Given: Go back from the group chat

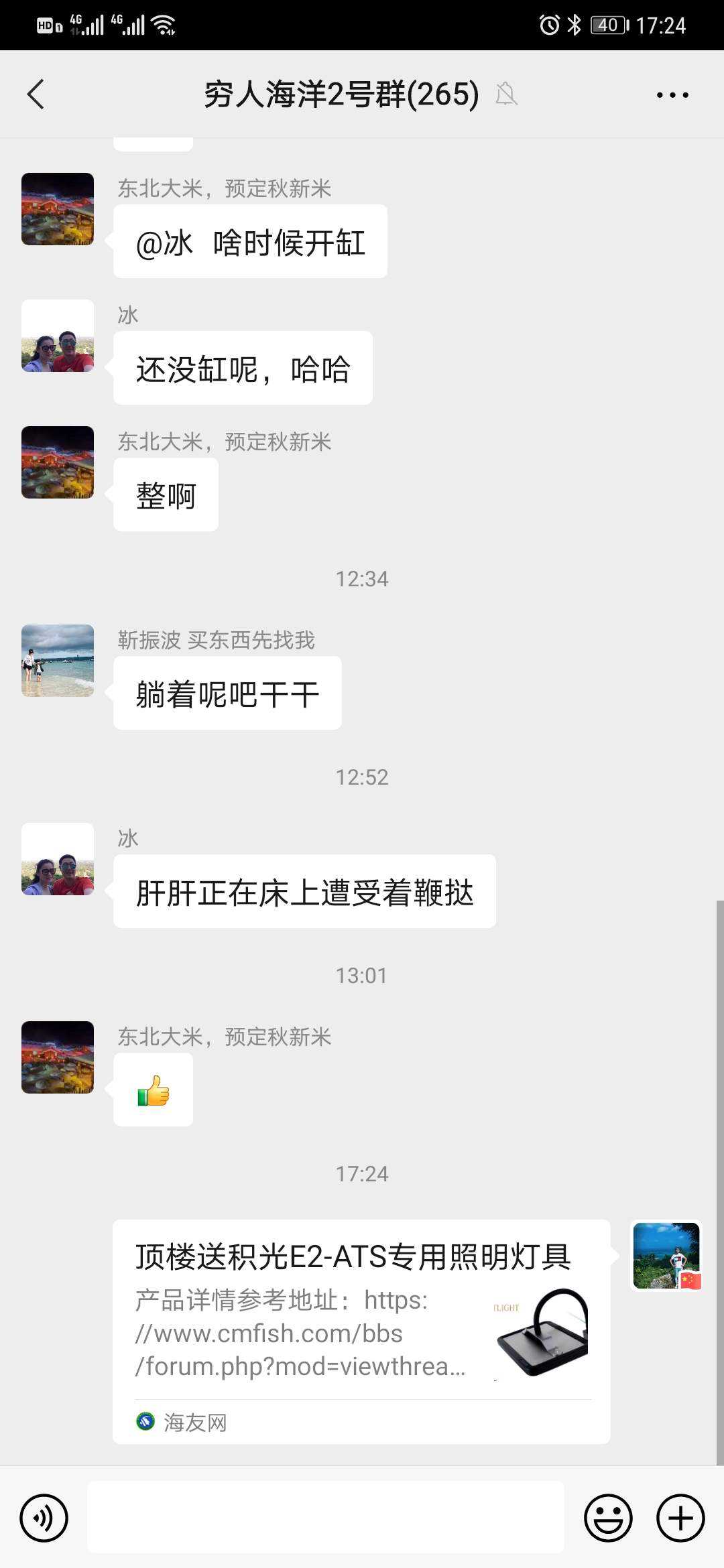Looking at the screenshot, I should (x=36, y=94).
